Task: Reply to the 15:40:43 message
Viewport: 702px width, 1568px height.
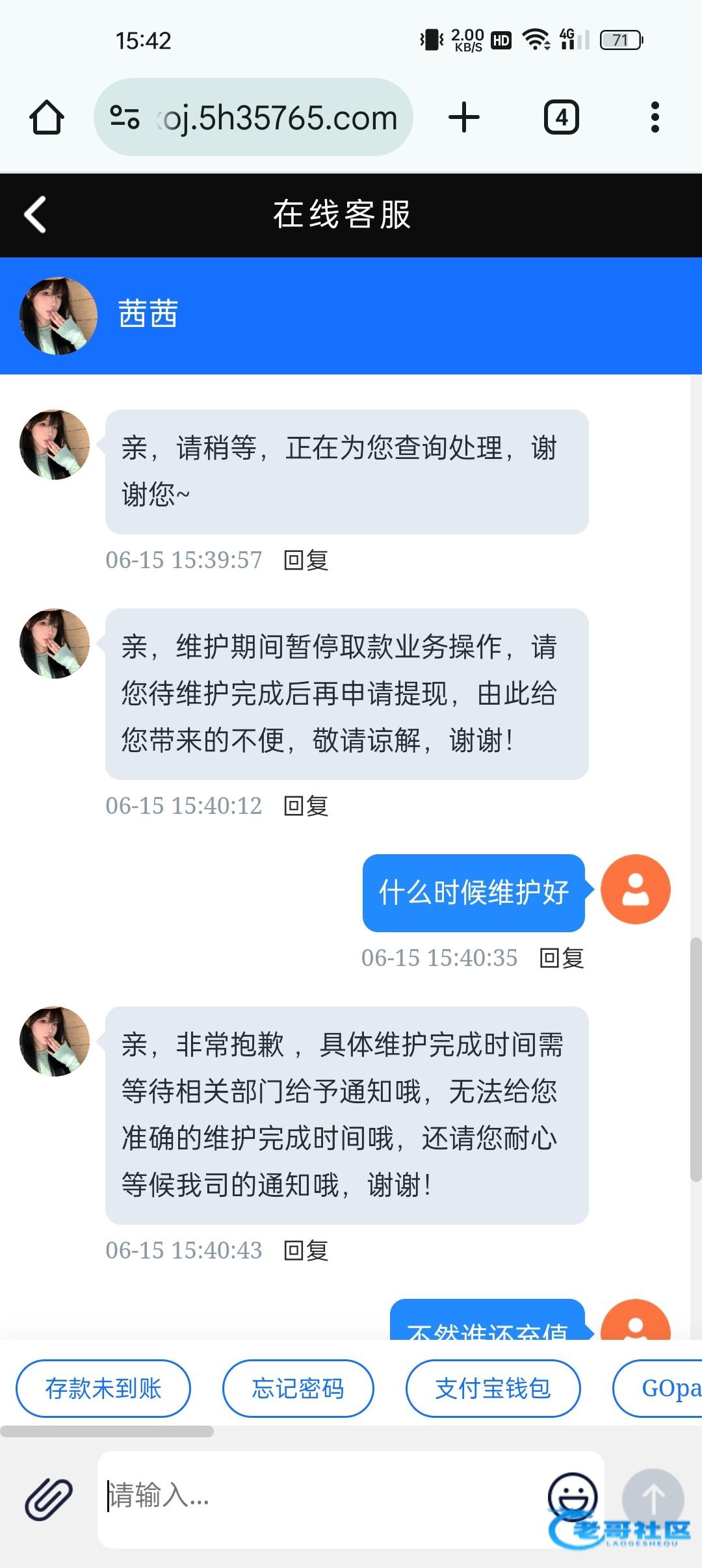Action: (306, 1251)
